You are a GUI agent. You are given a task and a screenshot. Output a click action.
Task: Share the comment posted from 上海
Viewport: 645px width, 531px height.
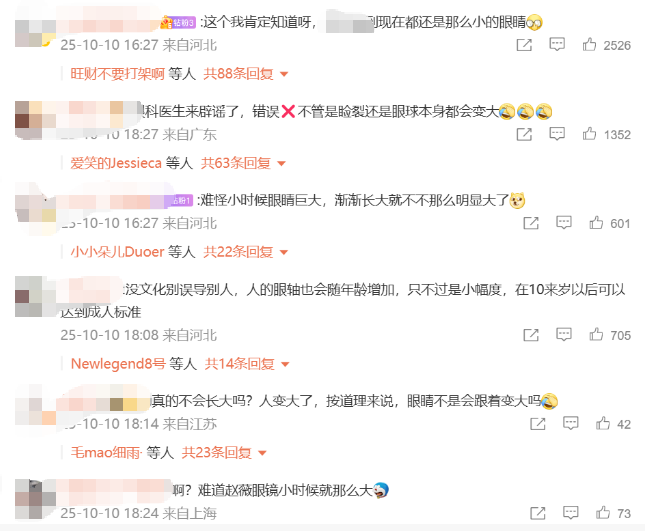524,513
